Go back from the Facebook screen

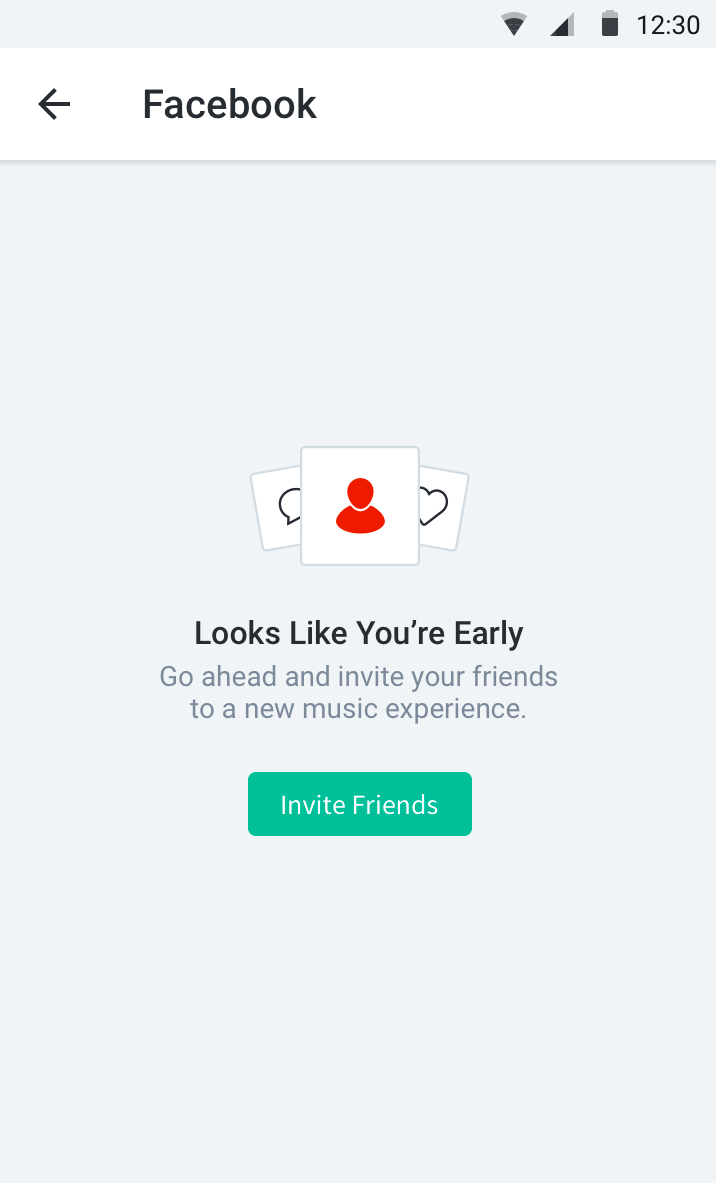(54, 104)
